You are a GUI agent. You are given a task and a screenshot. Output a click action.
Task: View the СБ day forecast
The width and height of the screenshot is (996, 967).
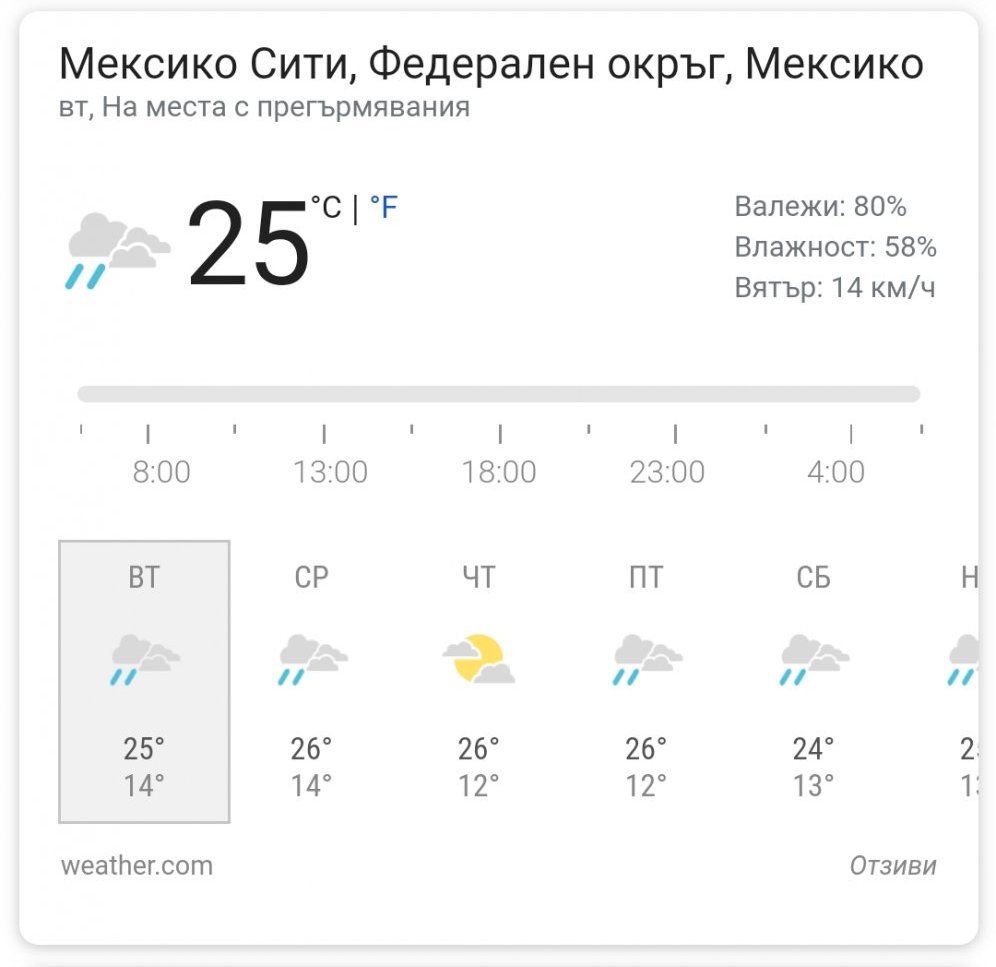(x=814, y=682)
